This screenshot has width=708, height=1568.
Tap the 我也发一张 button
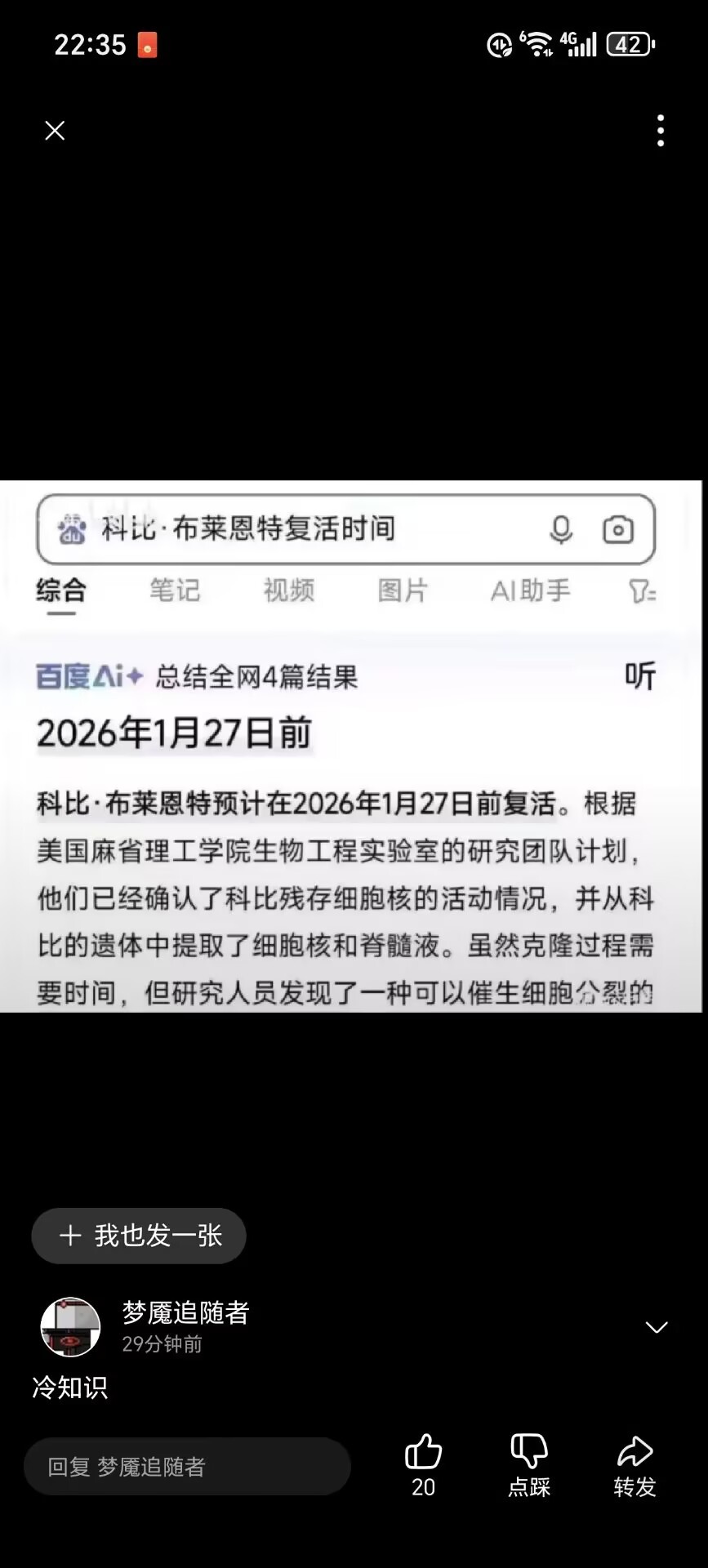(x=139, y=1236)
